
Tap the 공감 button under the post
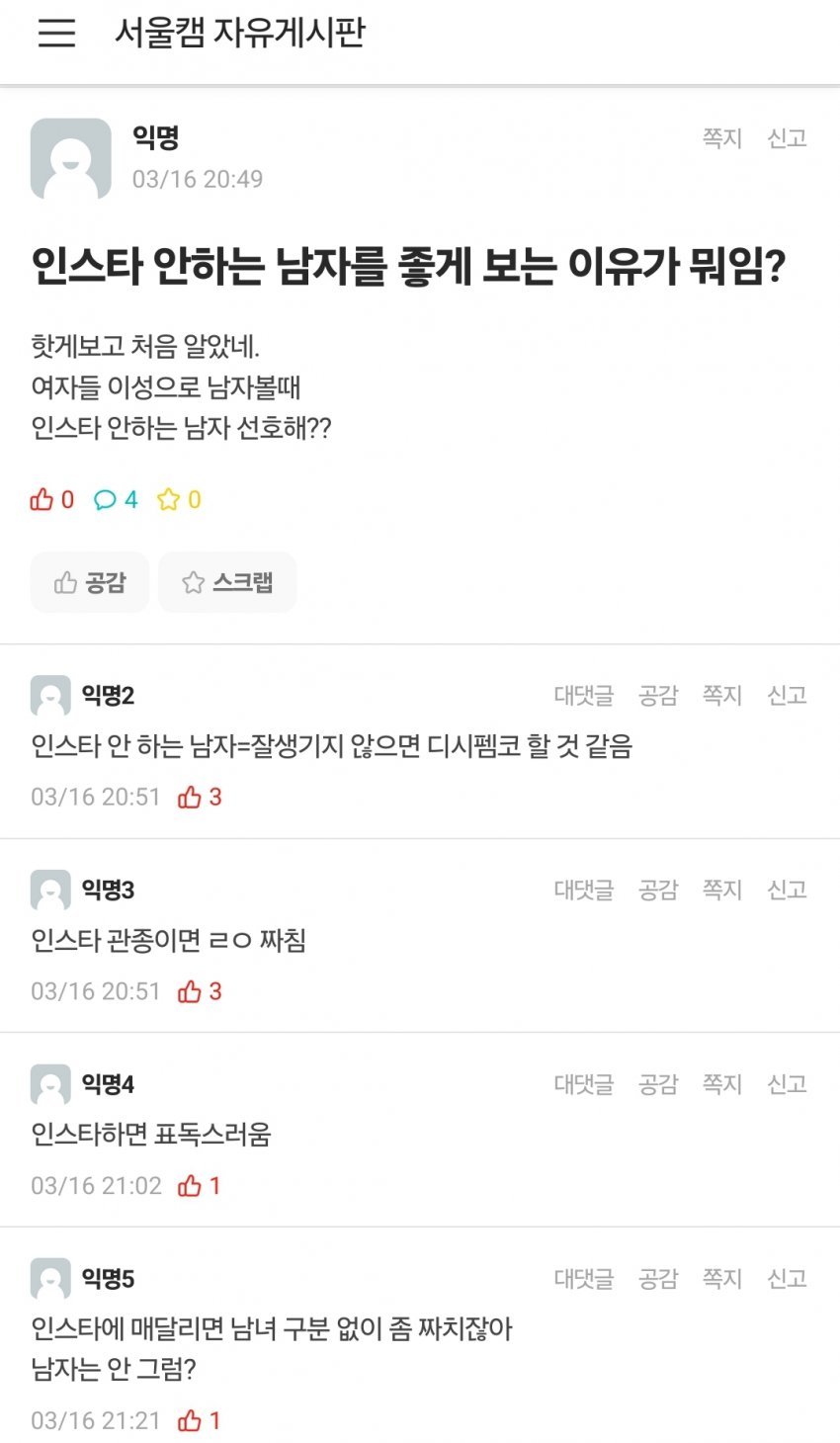(90, 582)
